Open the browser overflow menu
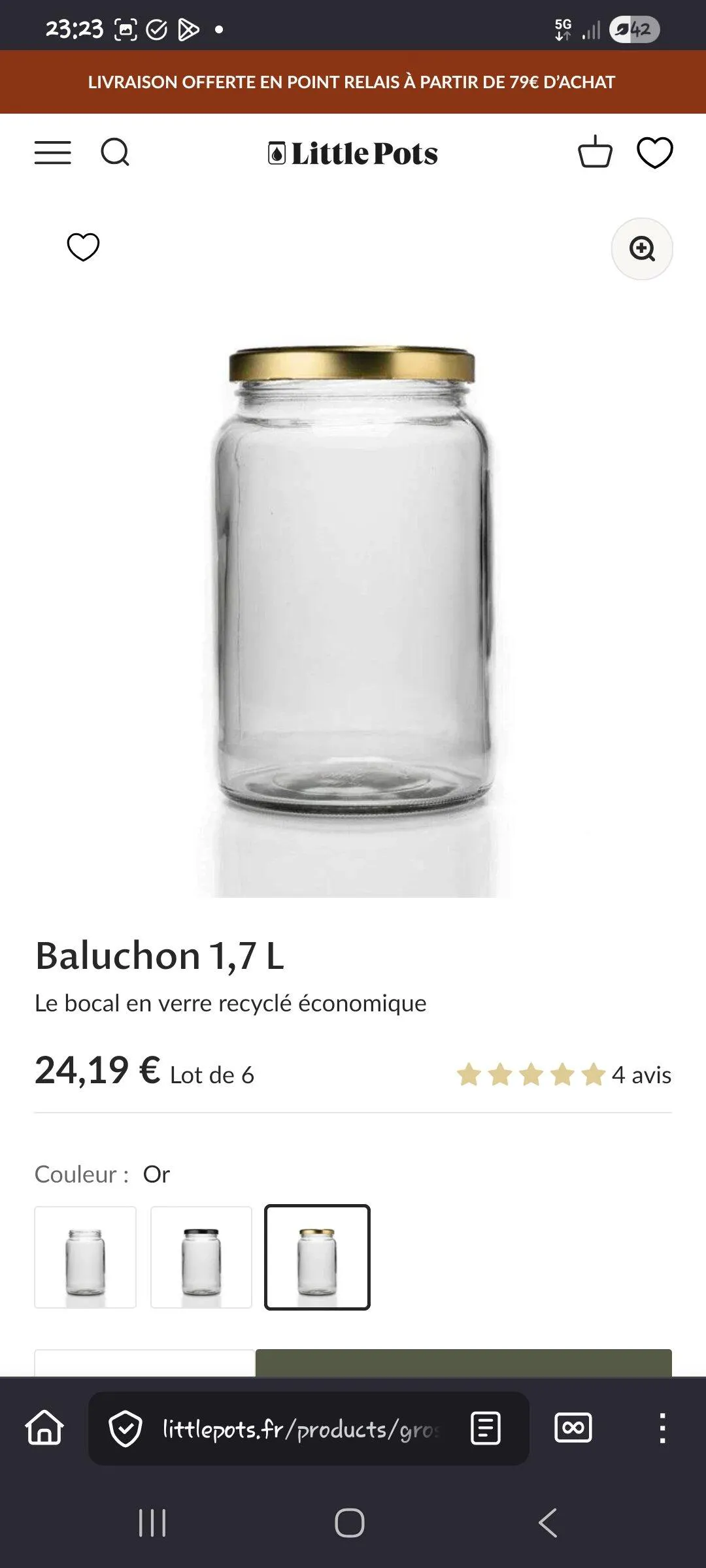The height and width of the screenshot is (1568, 706). (662, 1428)
